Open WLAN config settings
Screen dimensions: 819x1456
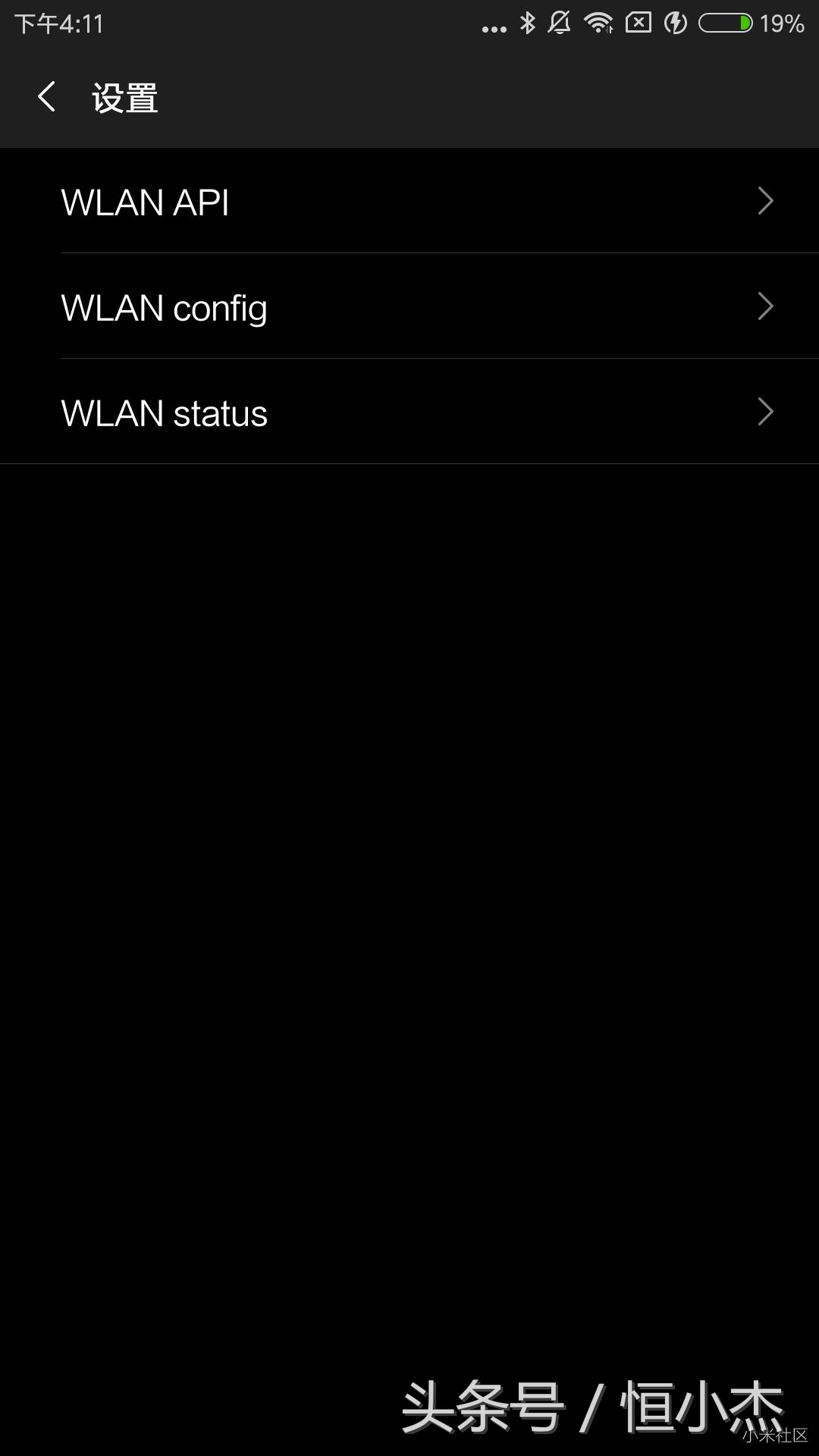pyautogui.click(x=409, y=307)
